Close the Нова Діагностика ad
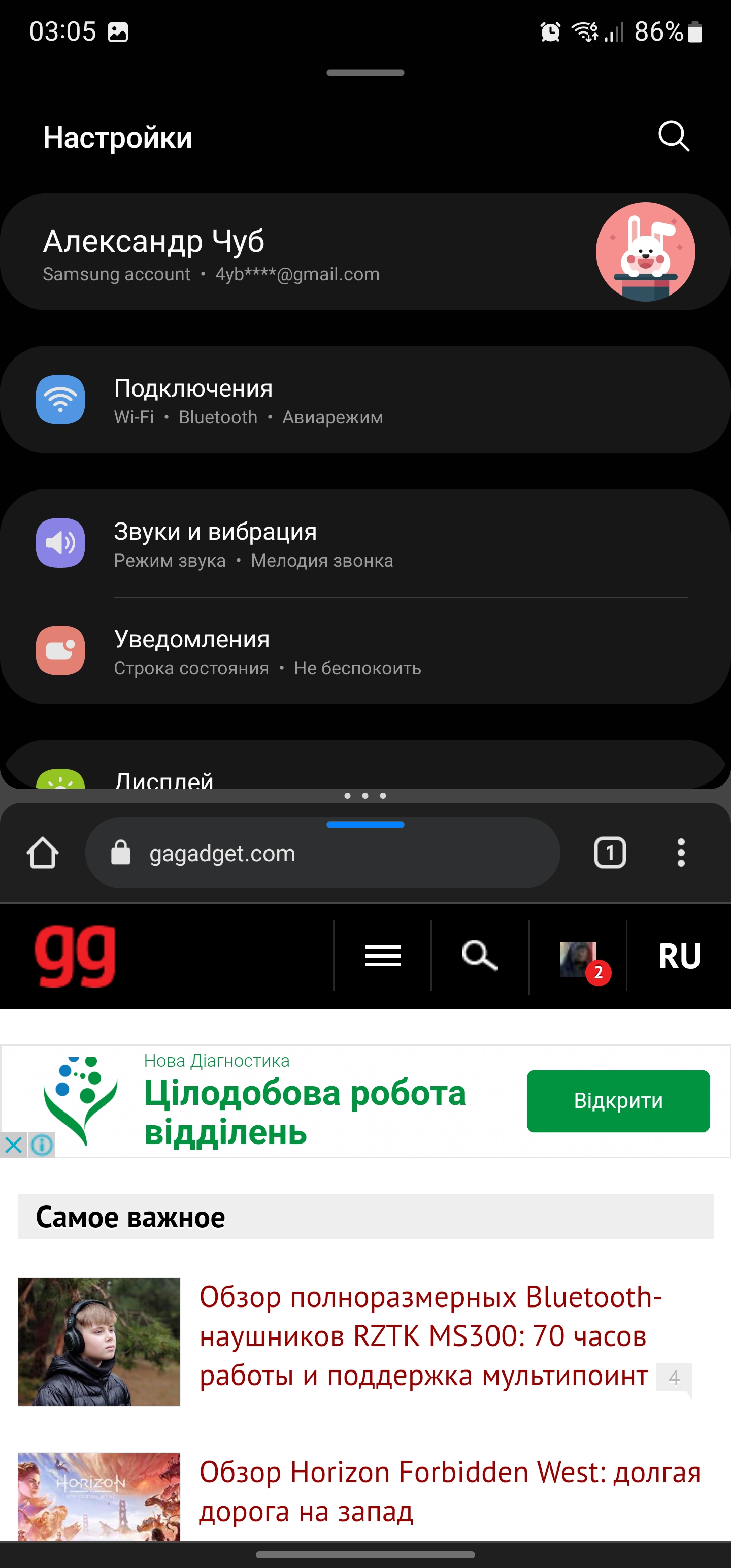The width and height of the screenshot is (731, 1568). 13,1145
